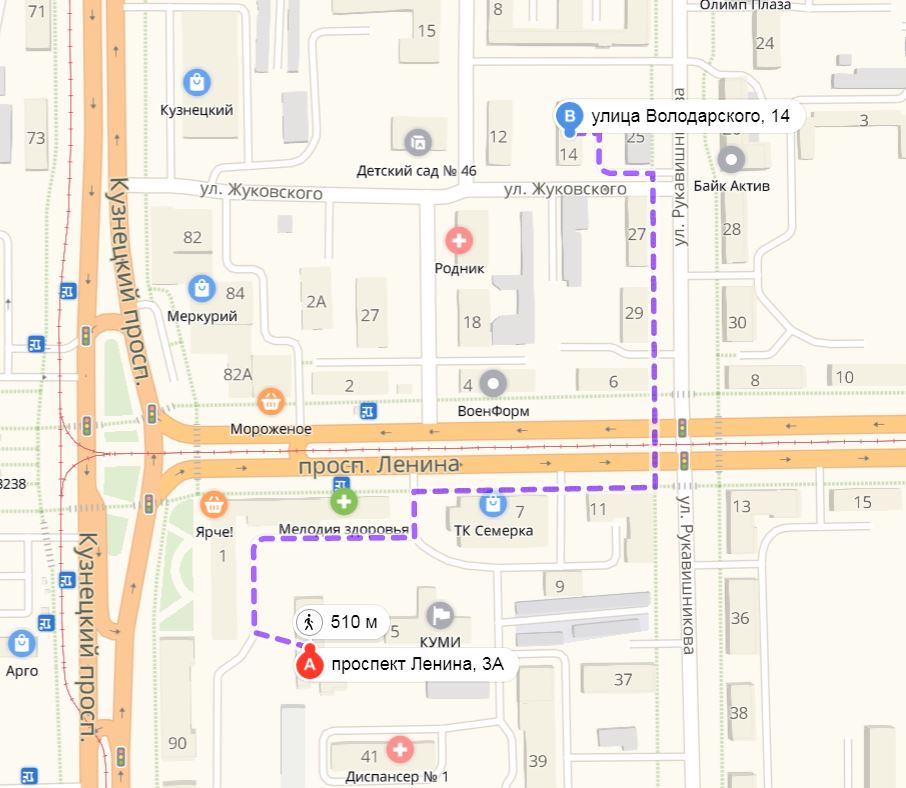Select the КУМИ flag marker
The width and height of the screenshot is (906, 788).
[x=439, y=613]
